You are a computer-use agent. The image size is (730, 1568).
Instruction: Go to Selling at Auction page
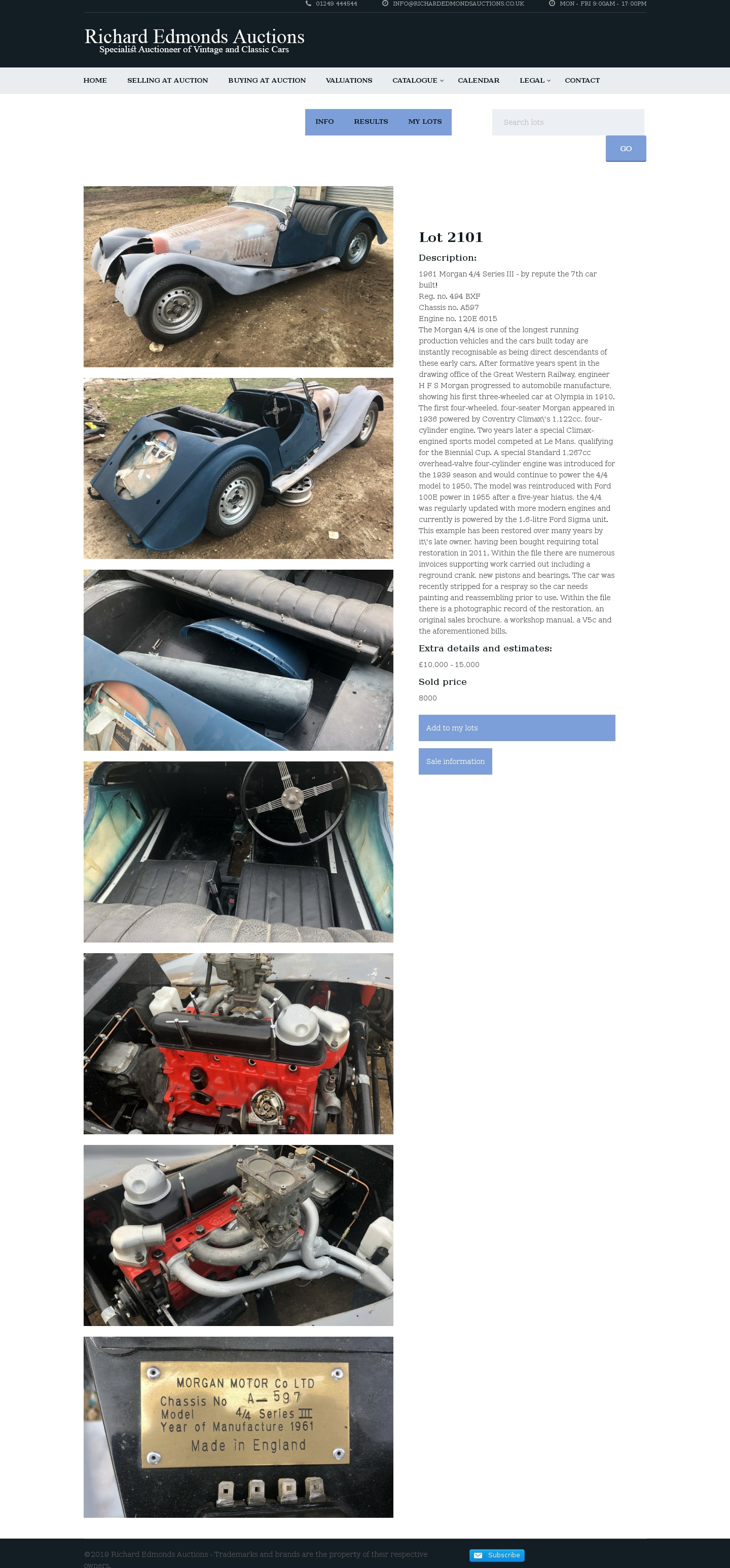coord(167,80)
